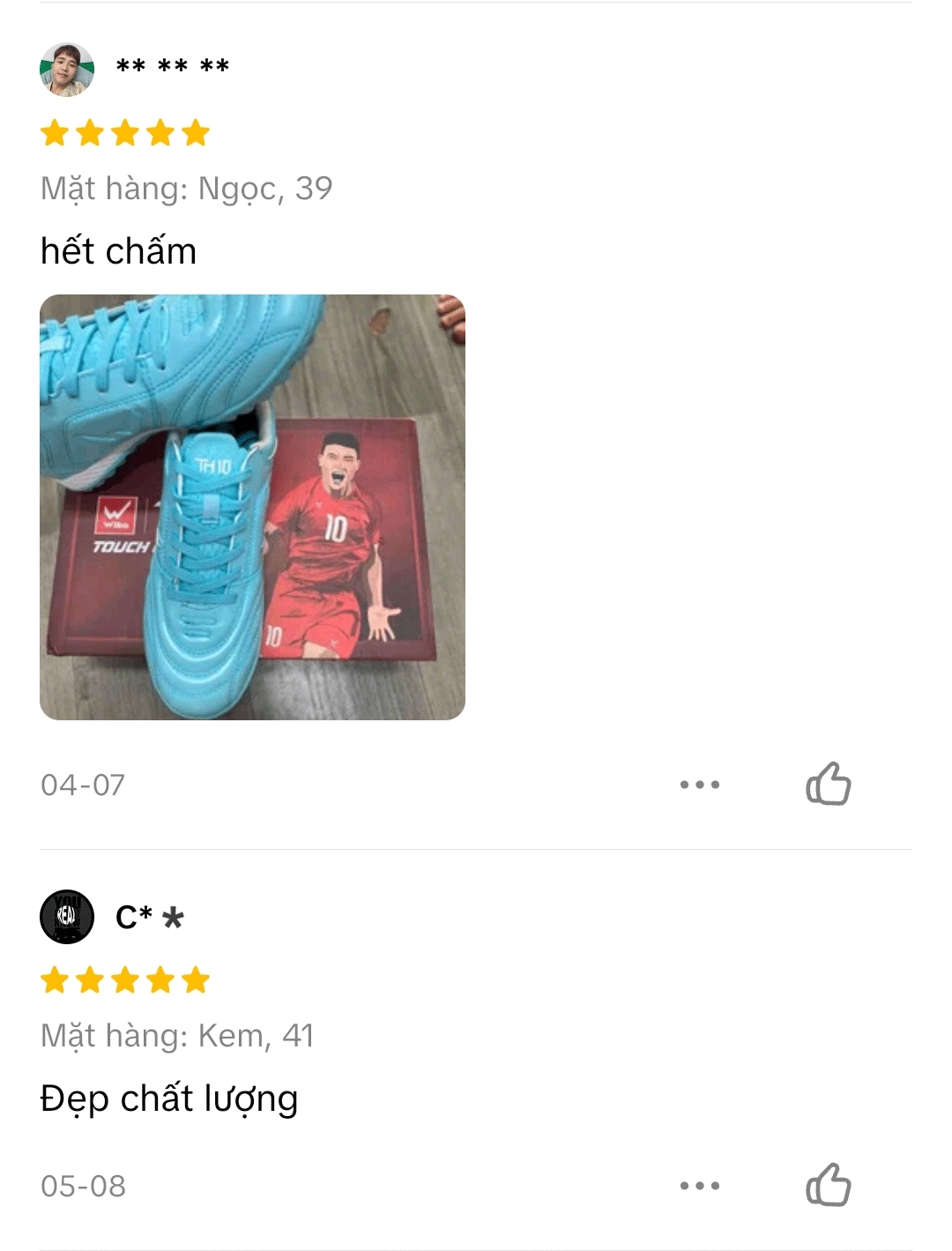
Task: View the profile picture of reviewer C**
Action: (67, 917)
